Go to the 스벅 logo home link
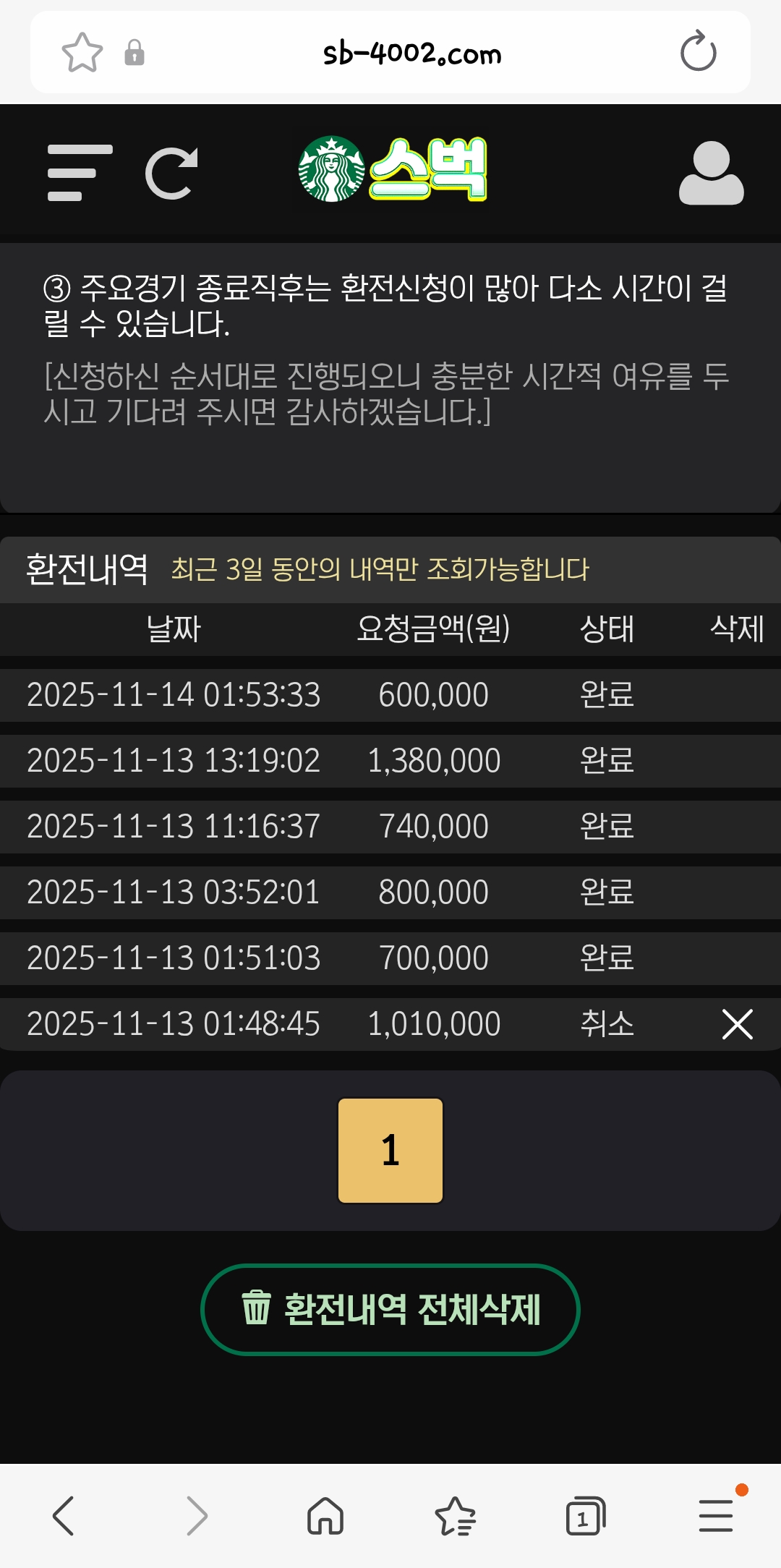The width and height of the screenshot is (781, 1568). pos(393,169)
